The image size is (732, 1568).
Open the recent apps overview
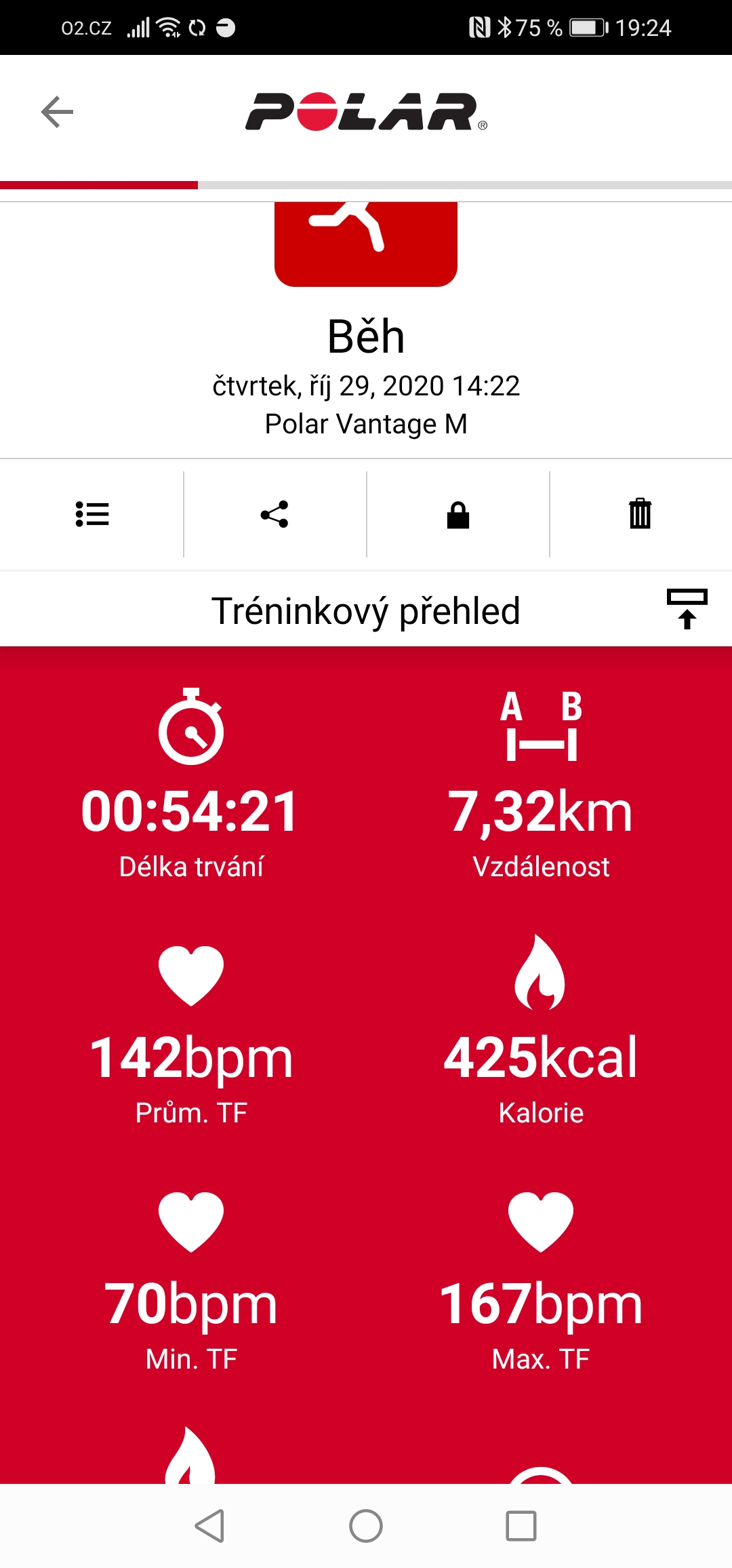point(521,1526)
